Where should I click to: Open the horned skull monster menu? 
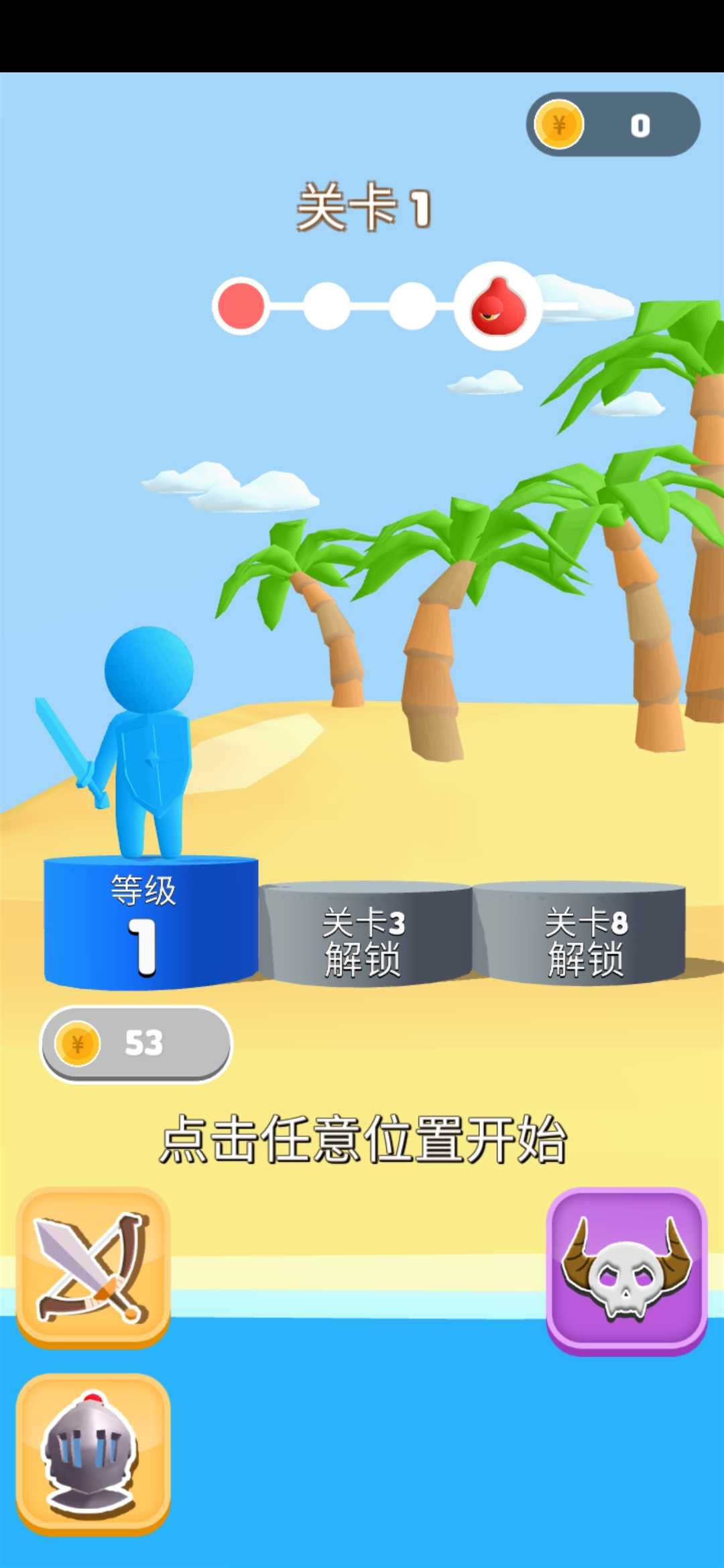pyautogui.click(x=626, y=1270)
